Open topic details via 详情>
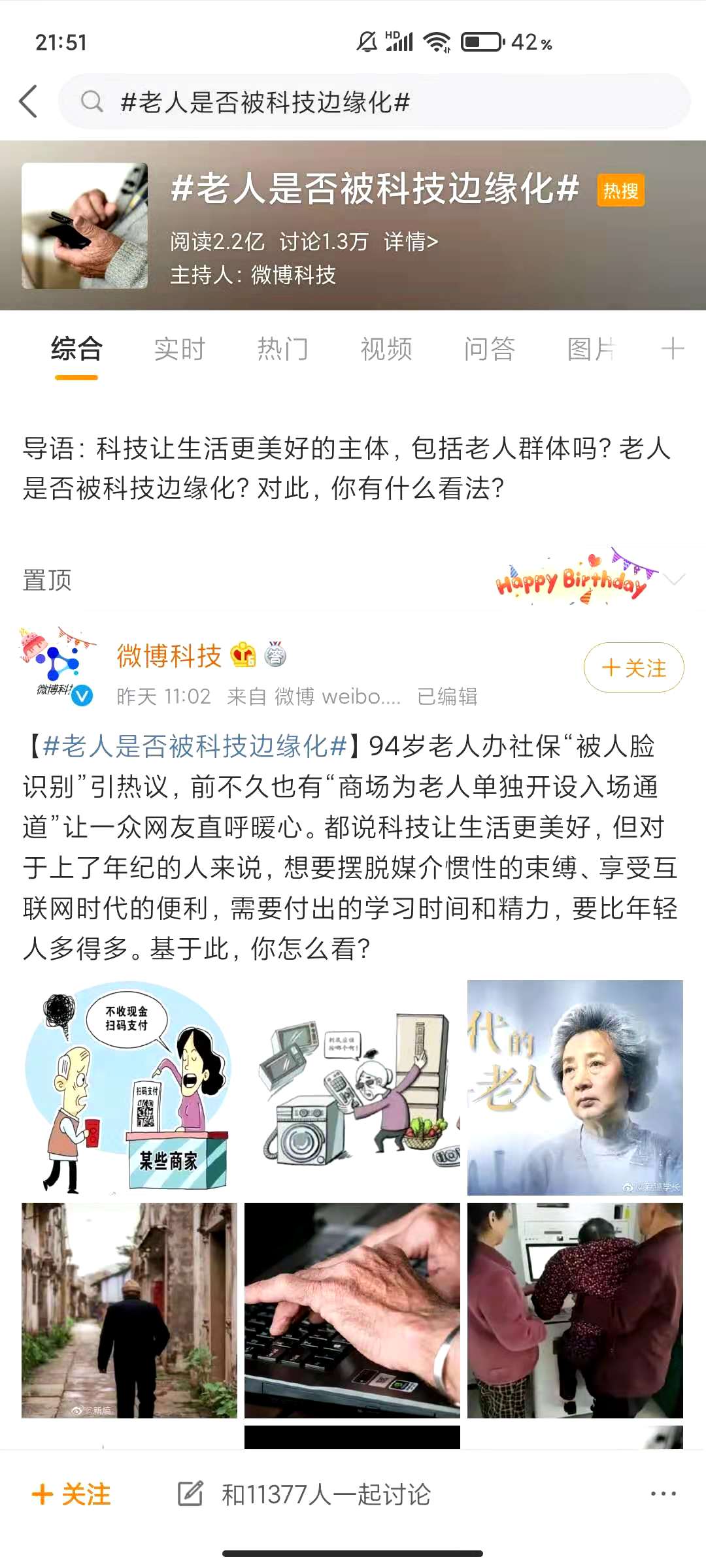 point(411,242)
